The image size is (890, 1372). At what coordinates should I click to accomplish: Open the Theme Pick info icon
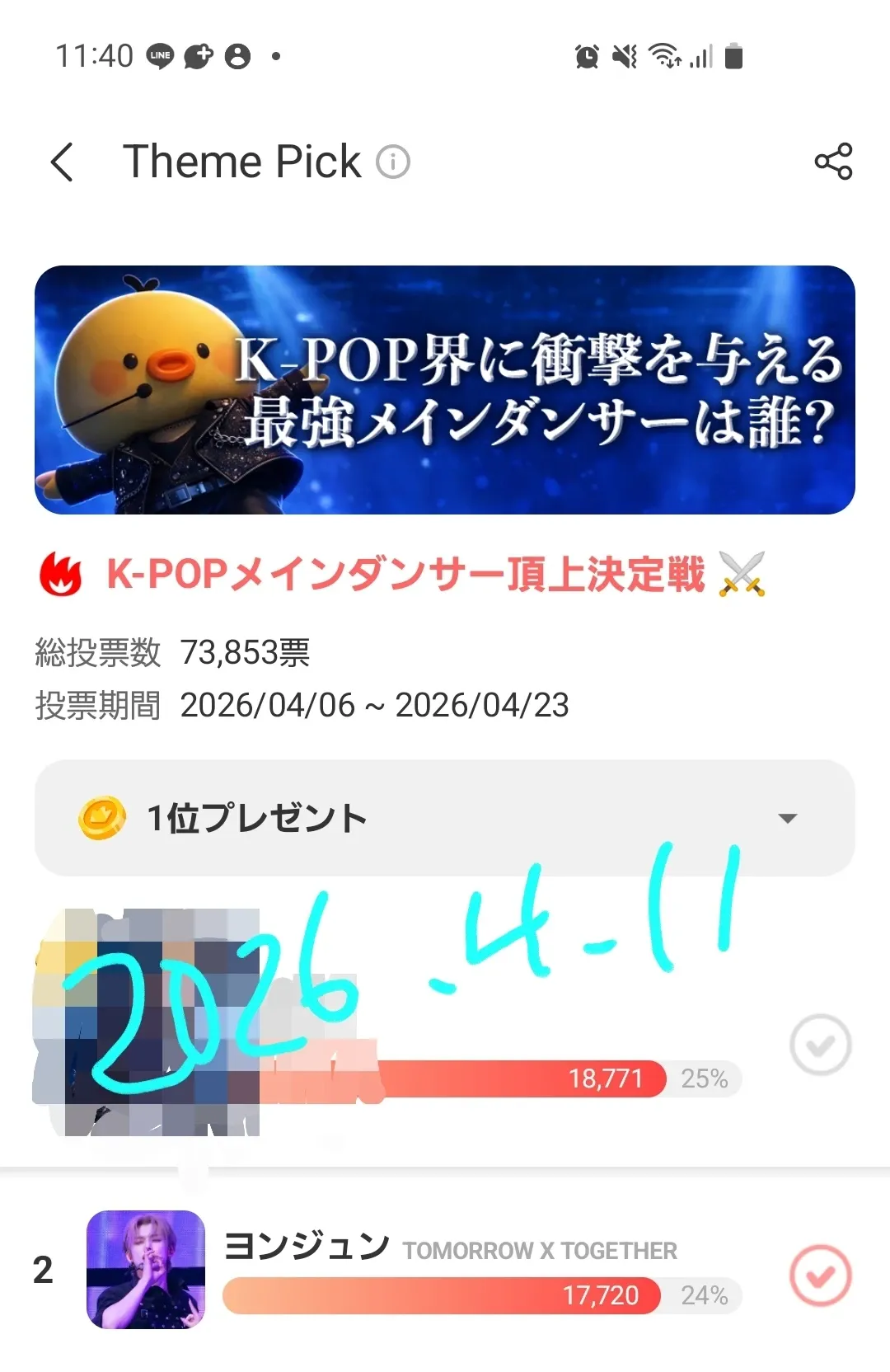[393, 162]
